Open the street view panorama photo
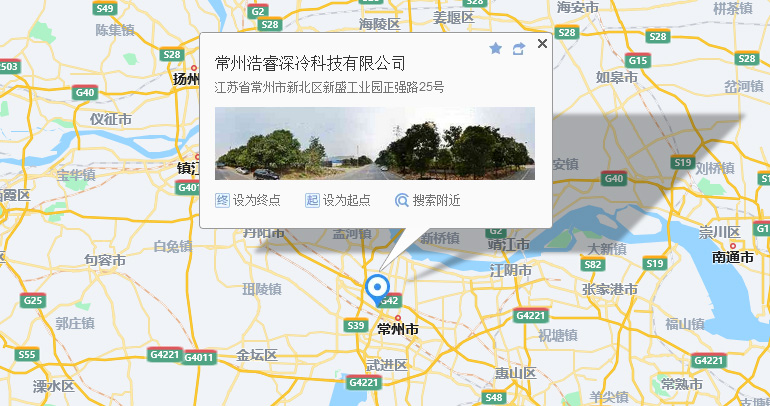This screenshot has width=770, height=406. point(374,143)
